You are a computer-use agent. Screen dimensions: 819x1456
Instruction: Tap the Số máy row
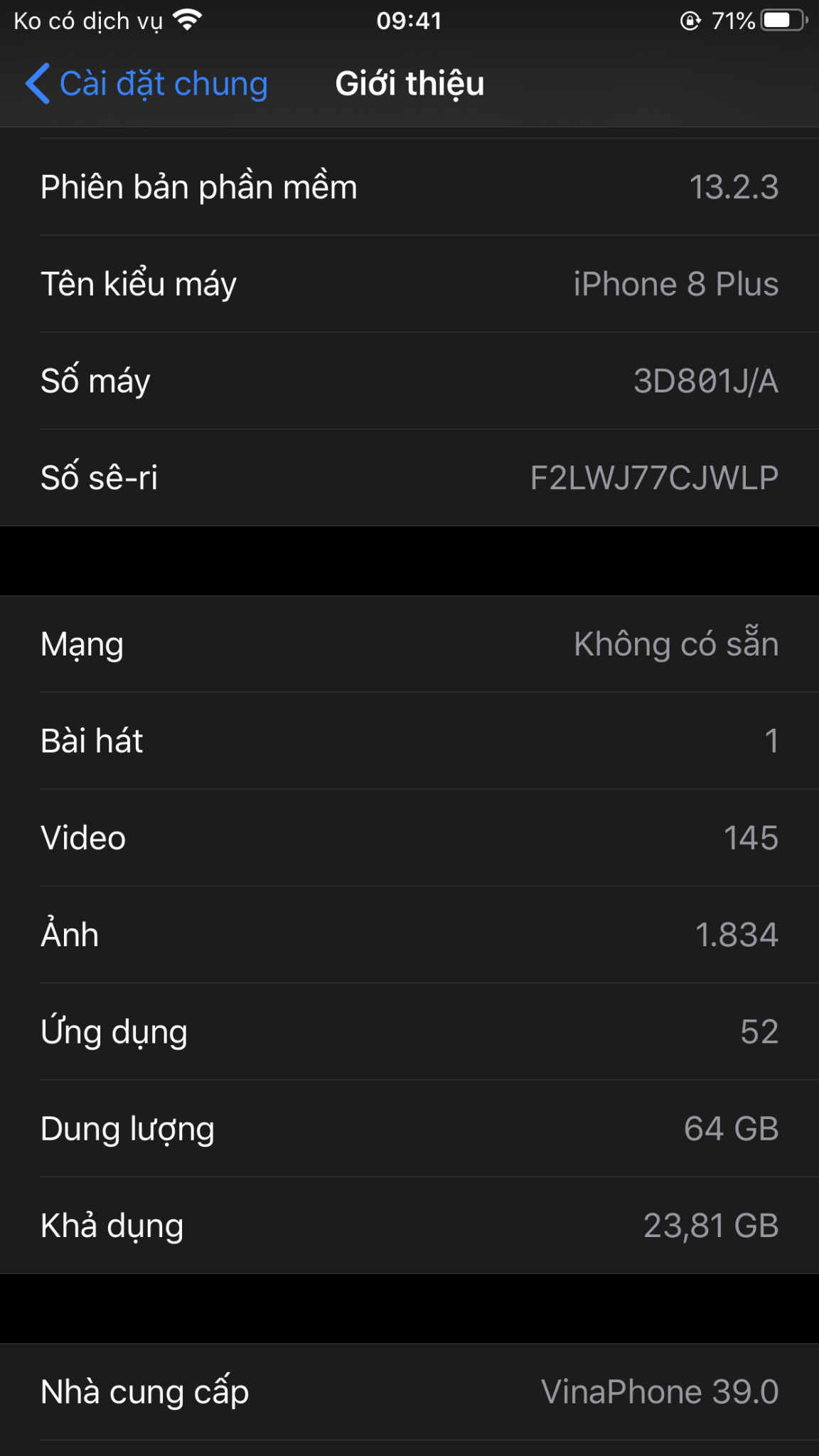(x=409, y=381)
